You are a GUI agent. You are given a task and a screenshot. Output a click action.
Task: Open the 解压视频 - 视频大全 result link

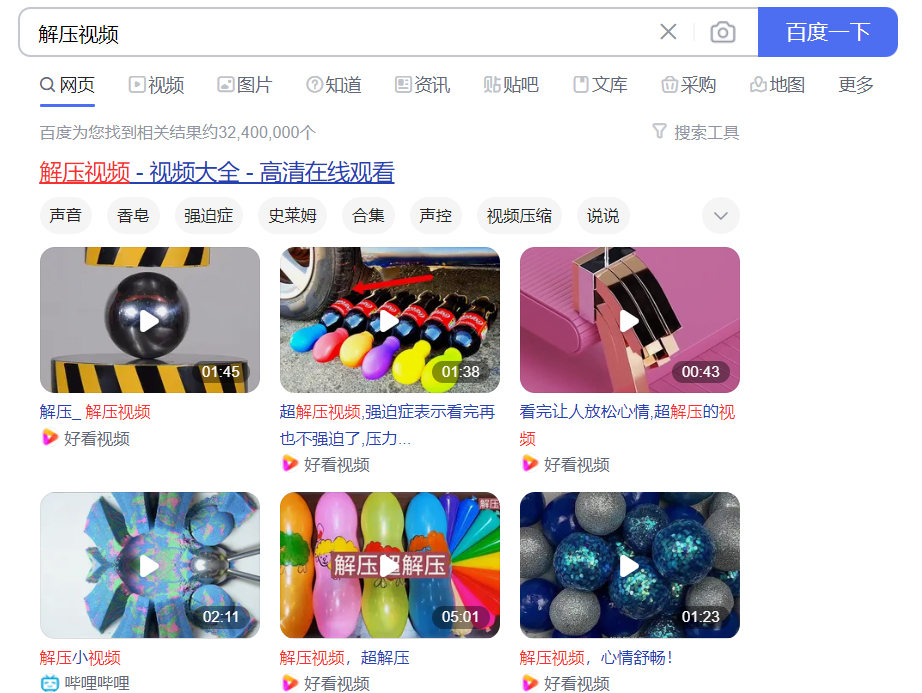click(217, 172)
